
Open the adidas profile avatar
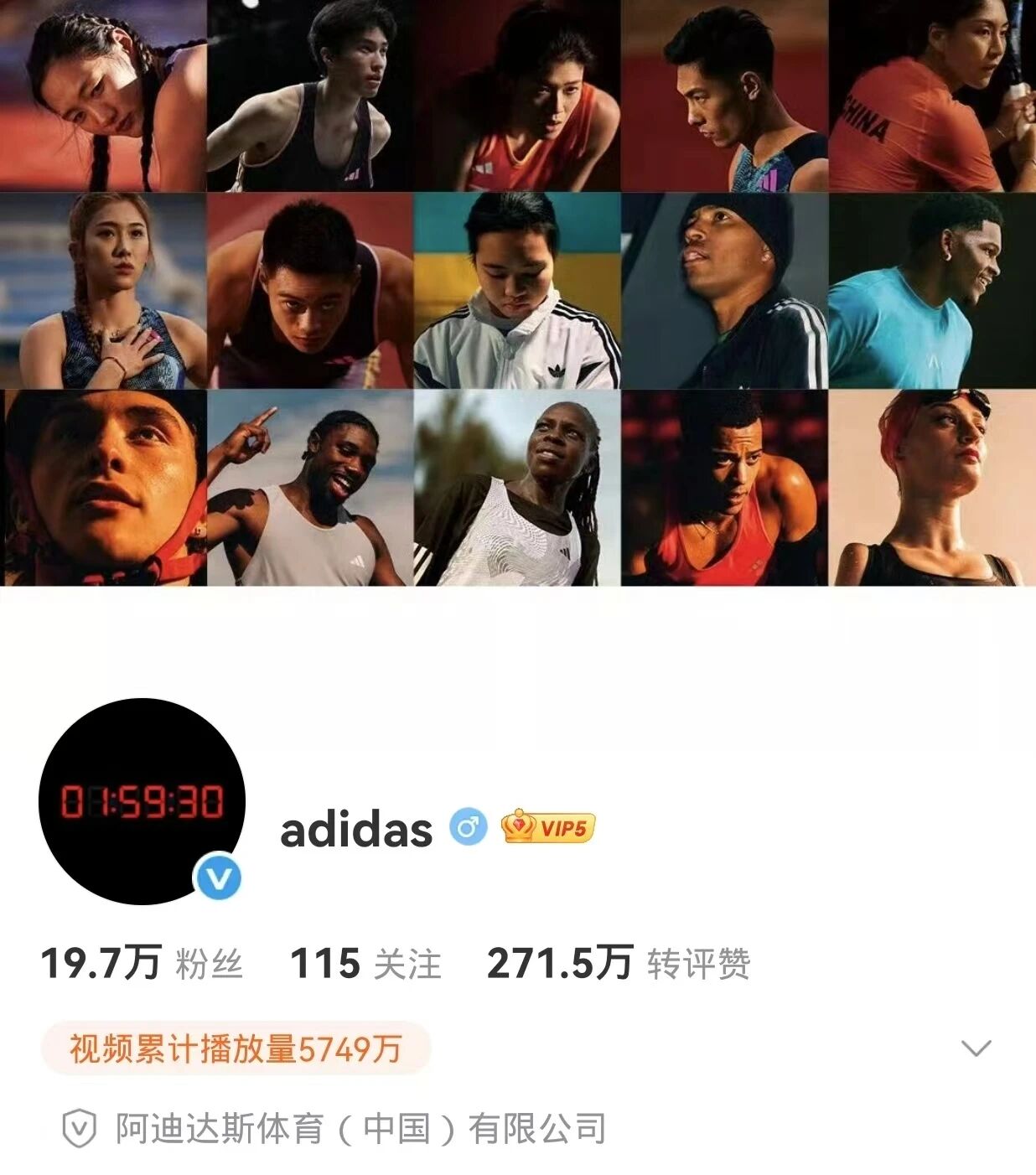point(142,801)
